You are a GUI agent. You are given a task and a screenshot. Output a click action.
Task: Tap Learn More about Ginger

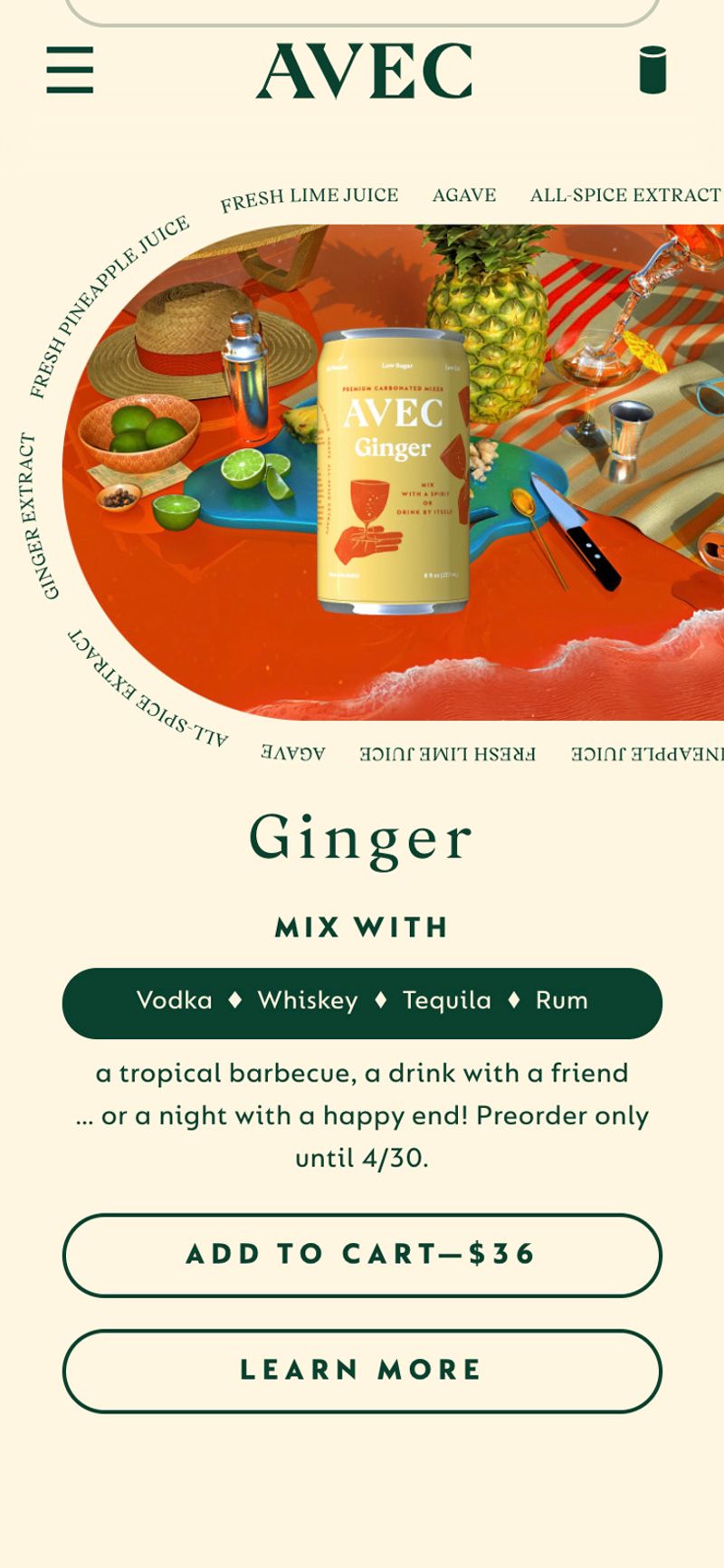click(x=362, y=1370)
